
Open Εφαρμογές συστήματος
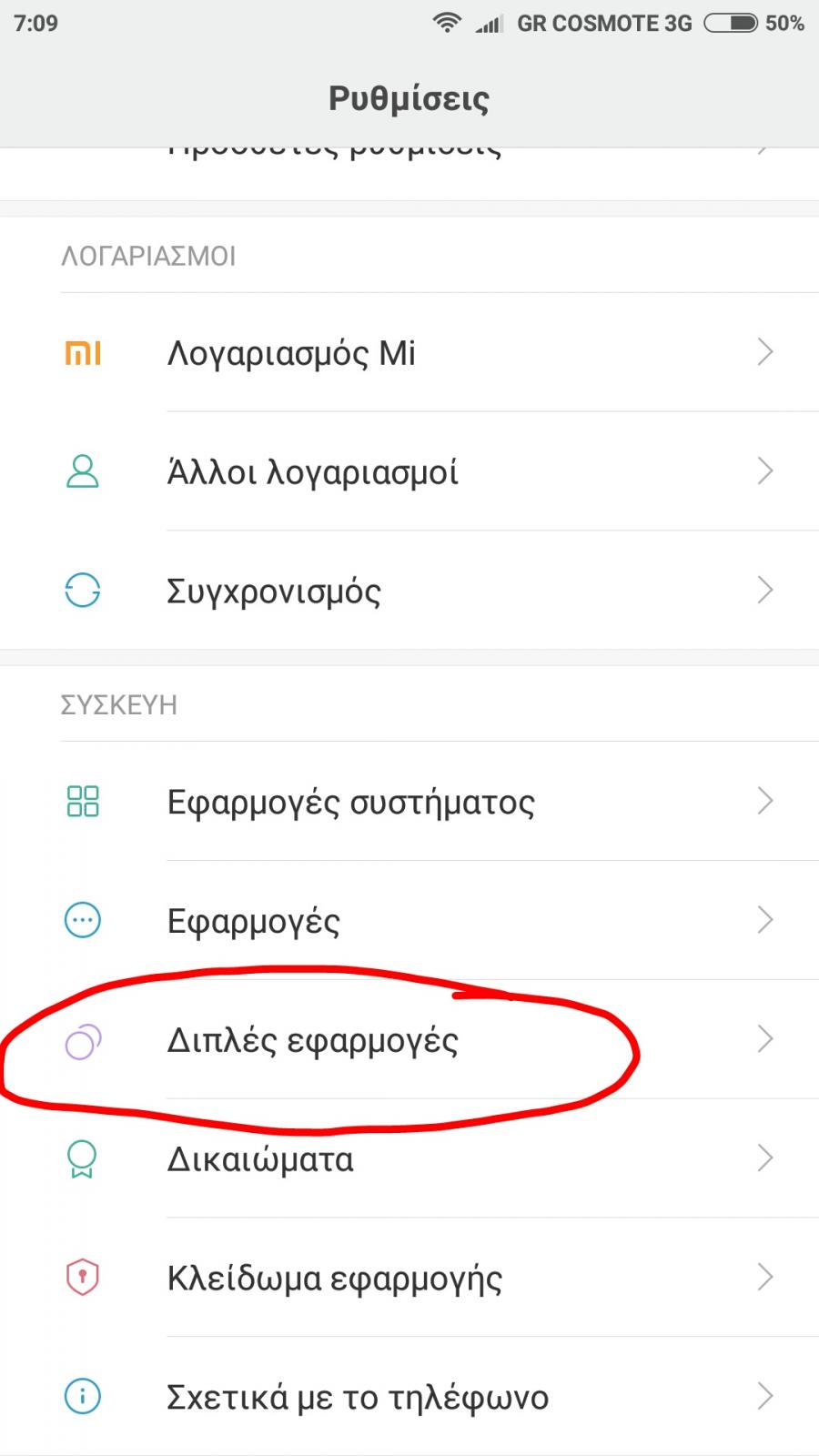tap(409, 802)
